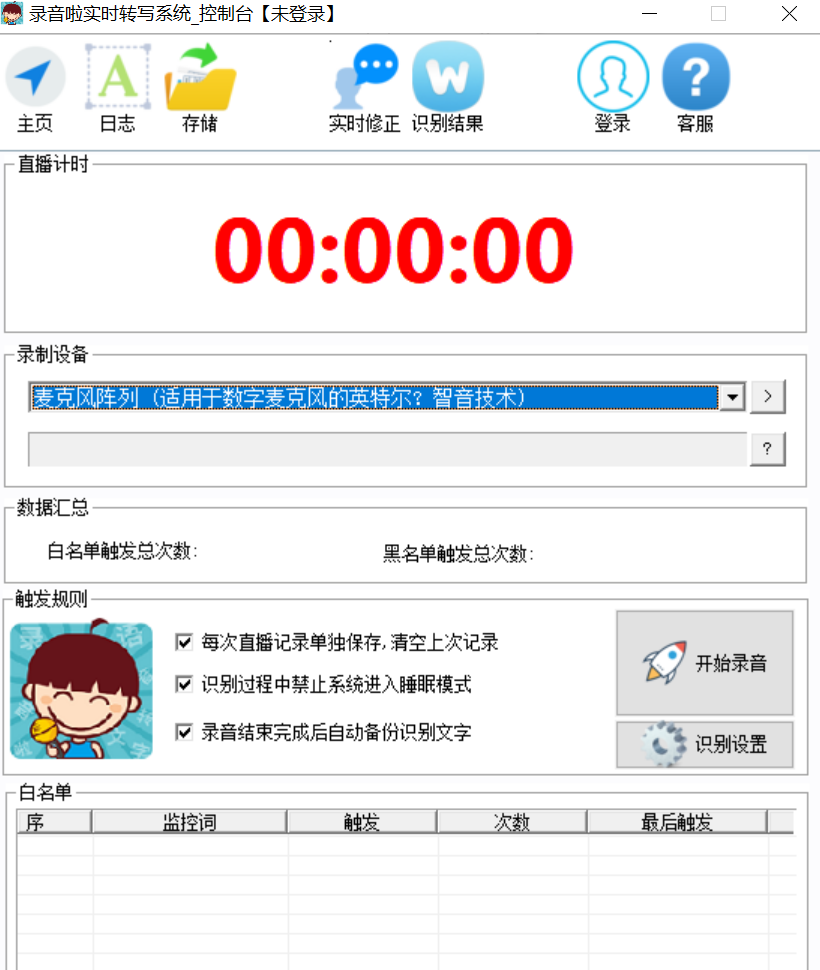Sort whitelist by 监控词 column header
820x970 pixels.
pyautogui.click(x=189, y=822)
